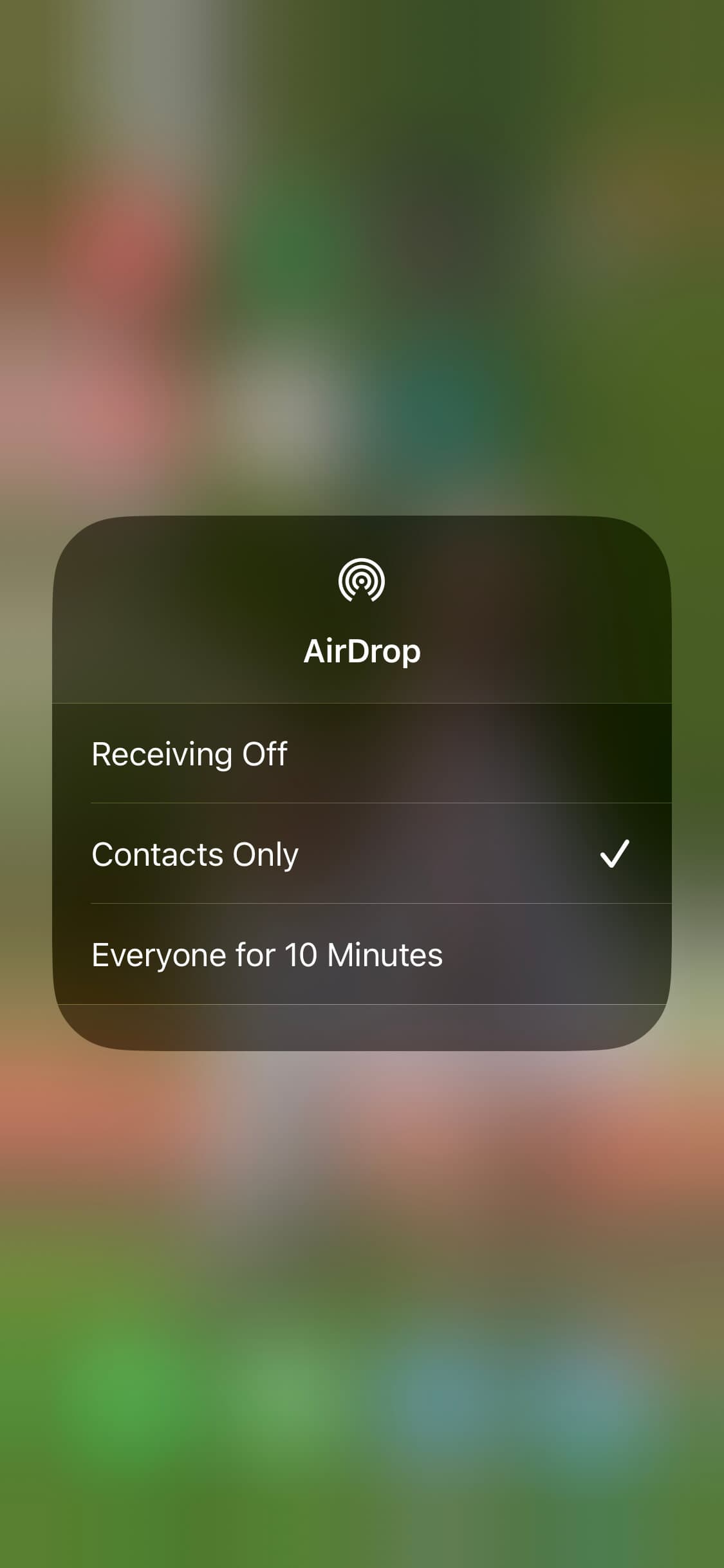Choose the Contacts Only option
The width and height of the screenshot is (724, 1568).
tap(195, 854)
